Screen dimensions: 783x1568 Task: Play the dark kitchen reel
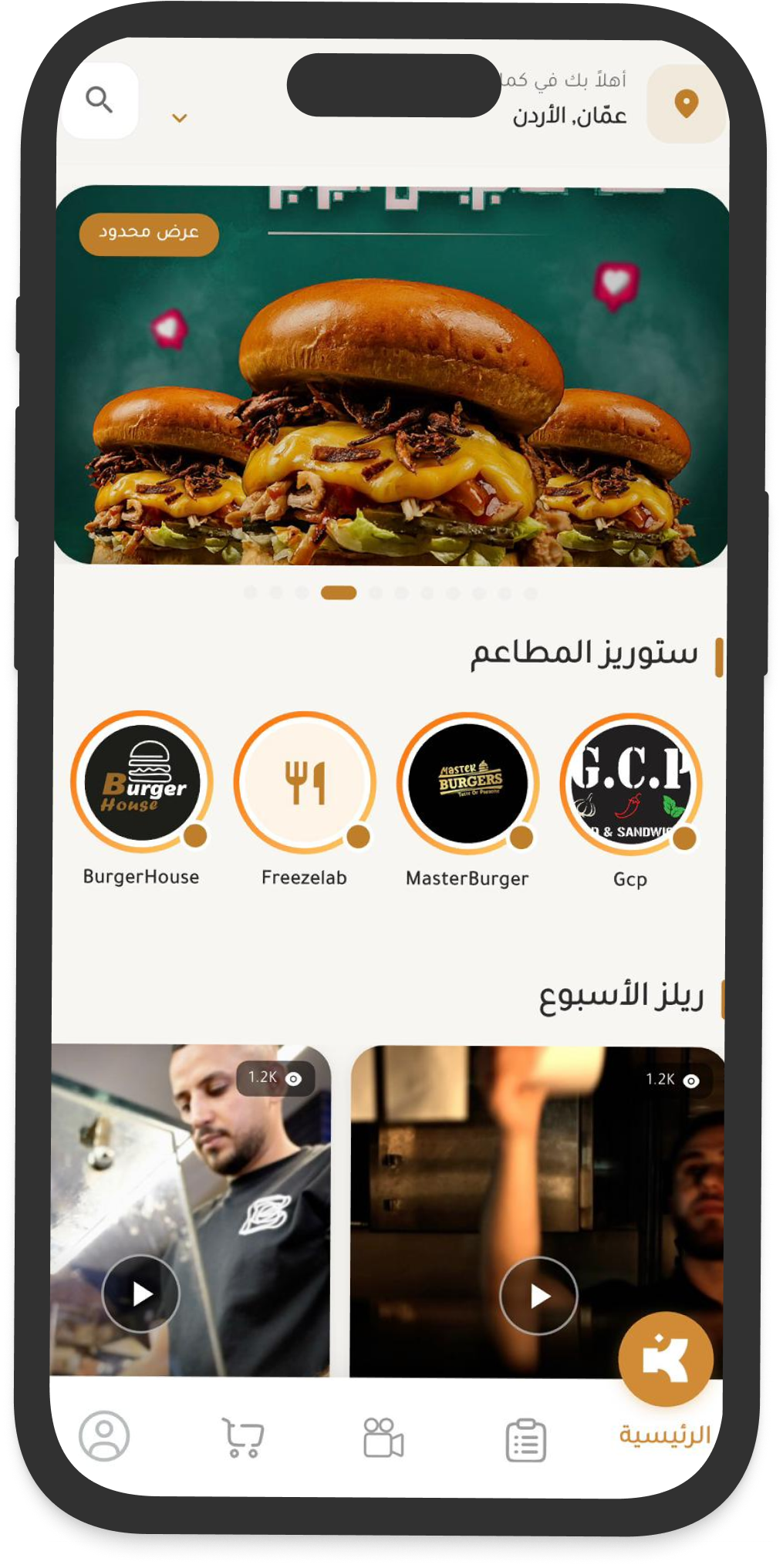538,1296
